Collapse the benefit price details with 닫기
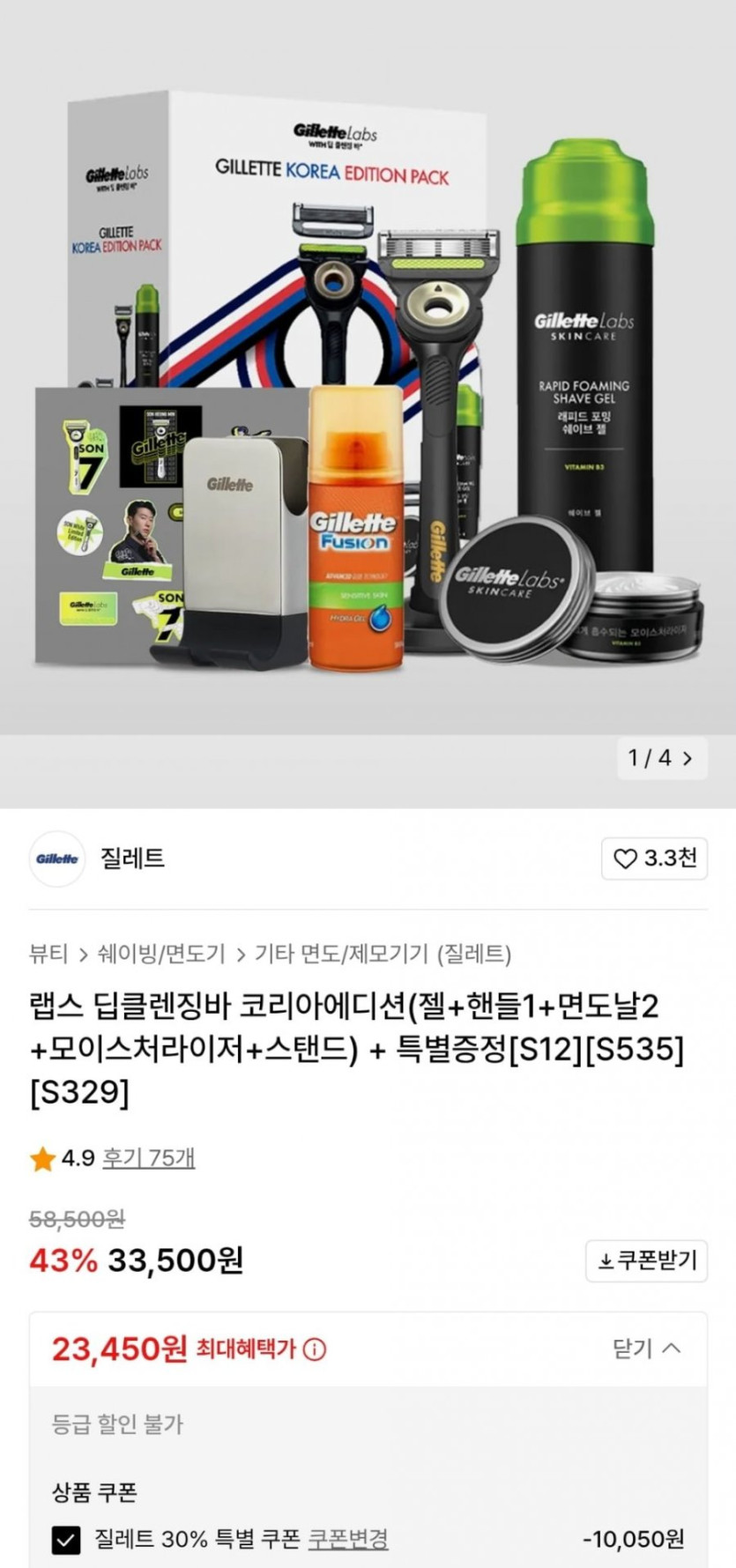The image size is (736, 1568). click(646, 1349)
